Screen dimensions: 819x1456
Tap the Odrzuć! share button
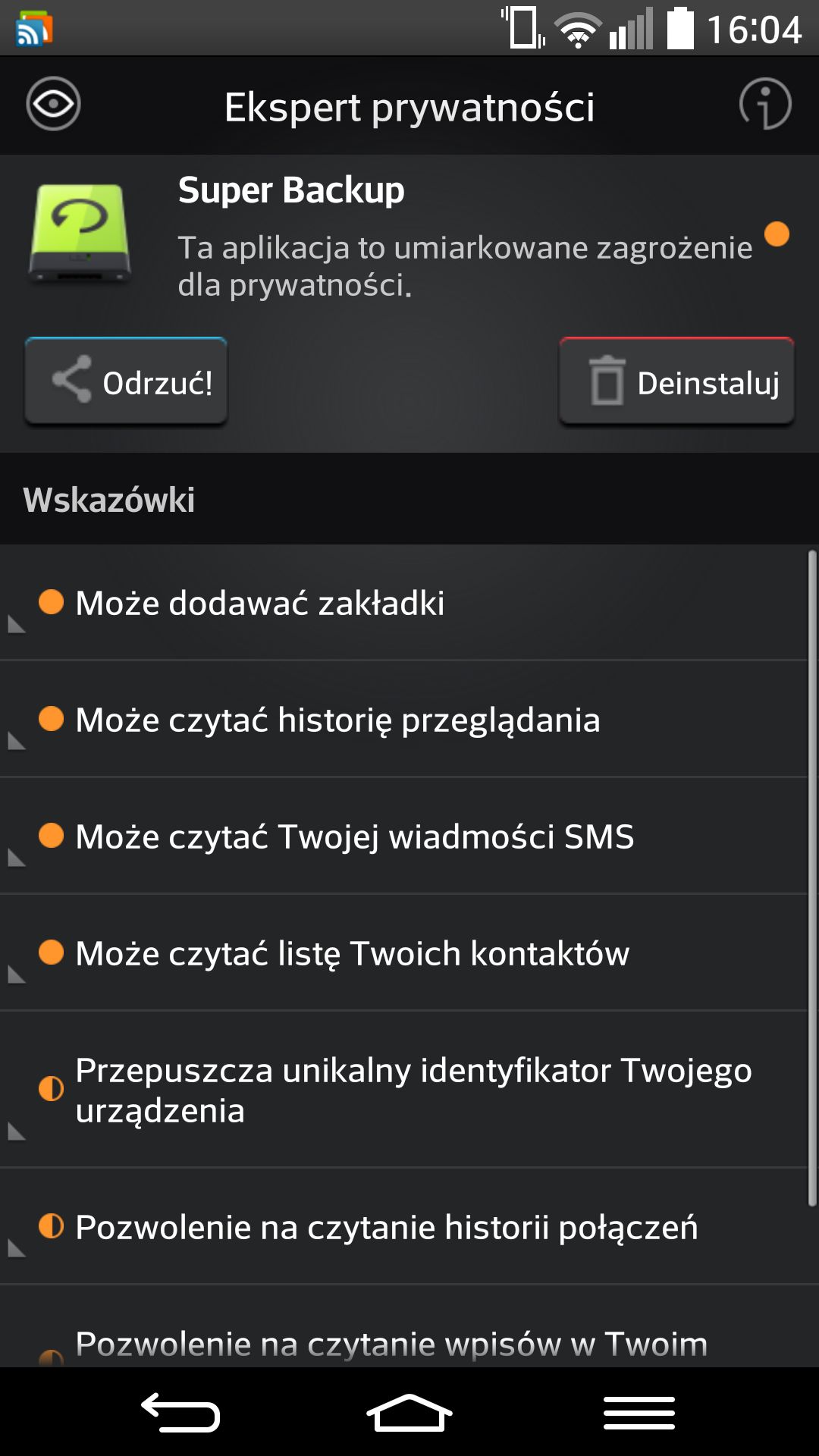tap(126, 381)
